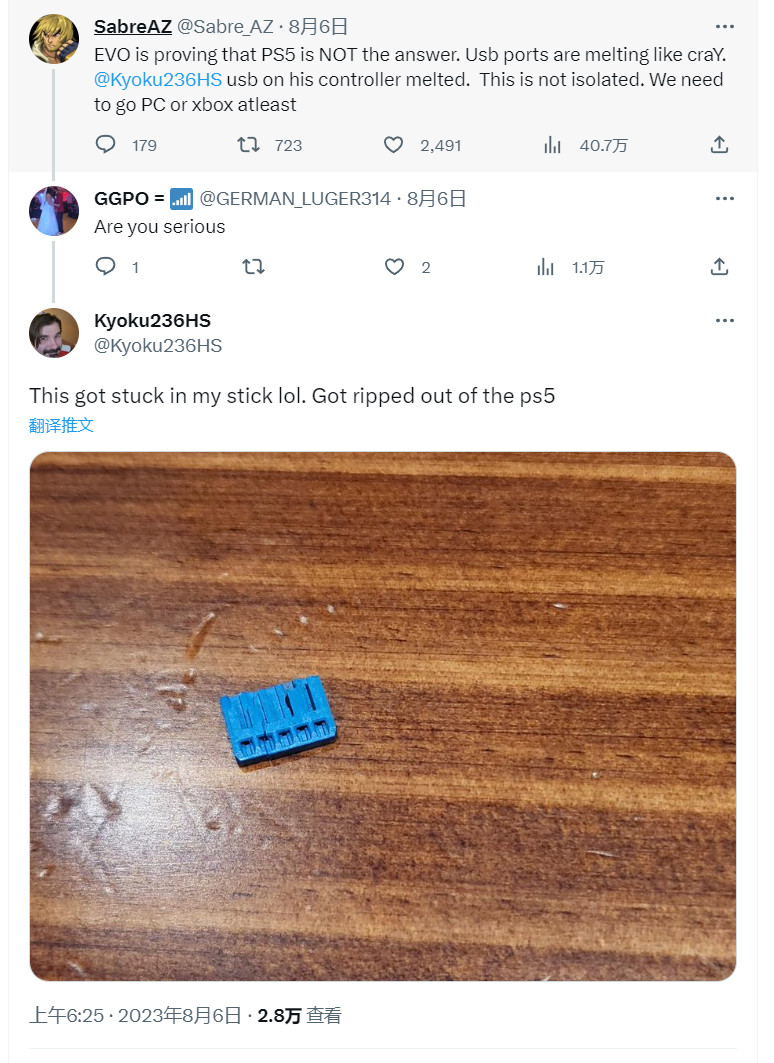Reply to SabreAZ's tweet
Viewport: 774px width, 1063px height.
(x=106, y=145)
